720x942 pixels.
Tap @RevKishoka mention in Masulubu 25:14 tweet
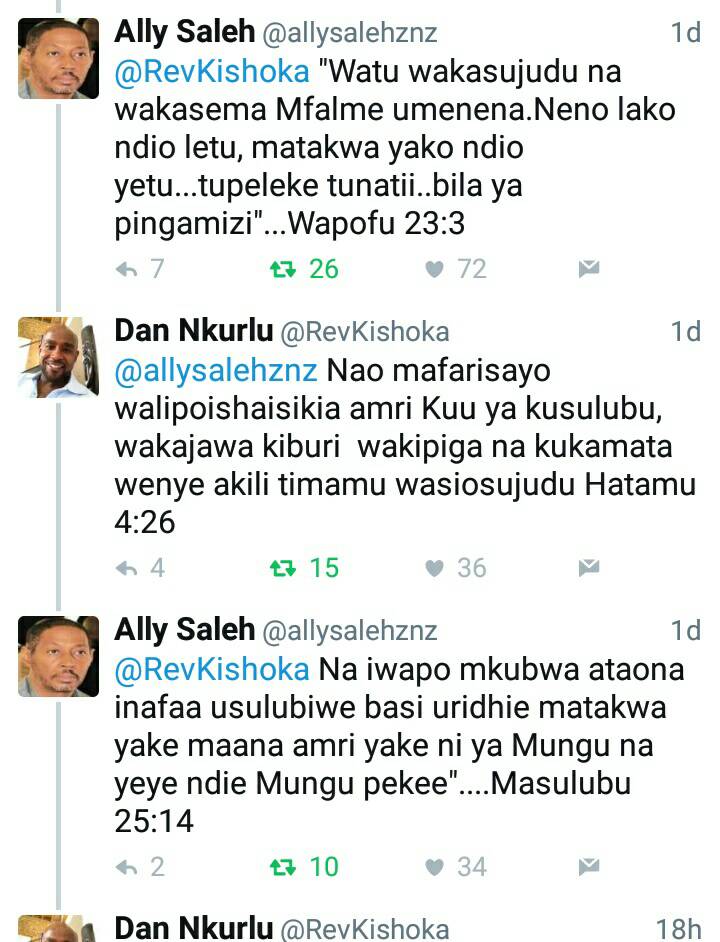tap(211, 669)
